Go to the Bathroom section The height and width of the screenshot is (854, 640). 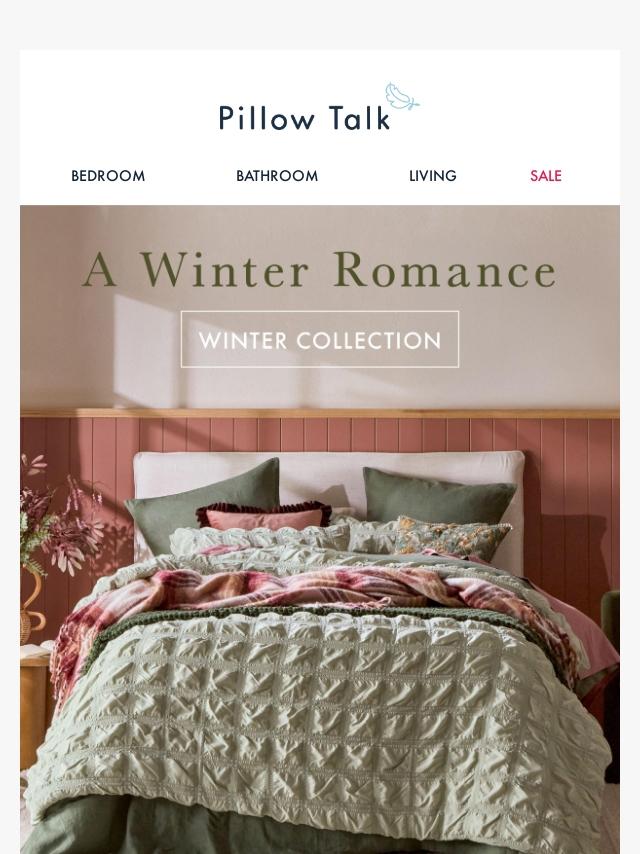point(277,176)
